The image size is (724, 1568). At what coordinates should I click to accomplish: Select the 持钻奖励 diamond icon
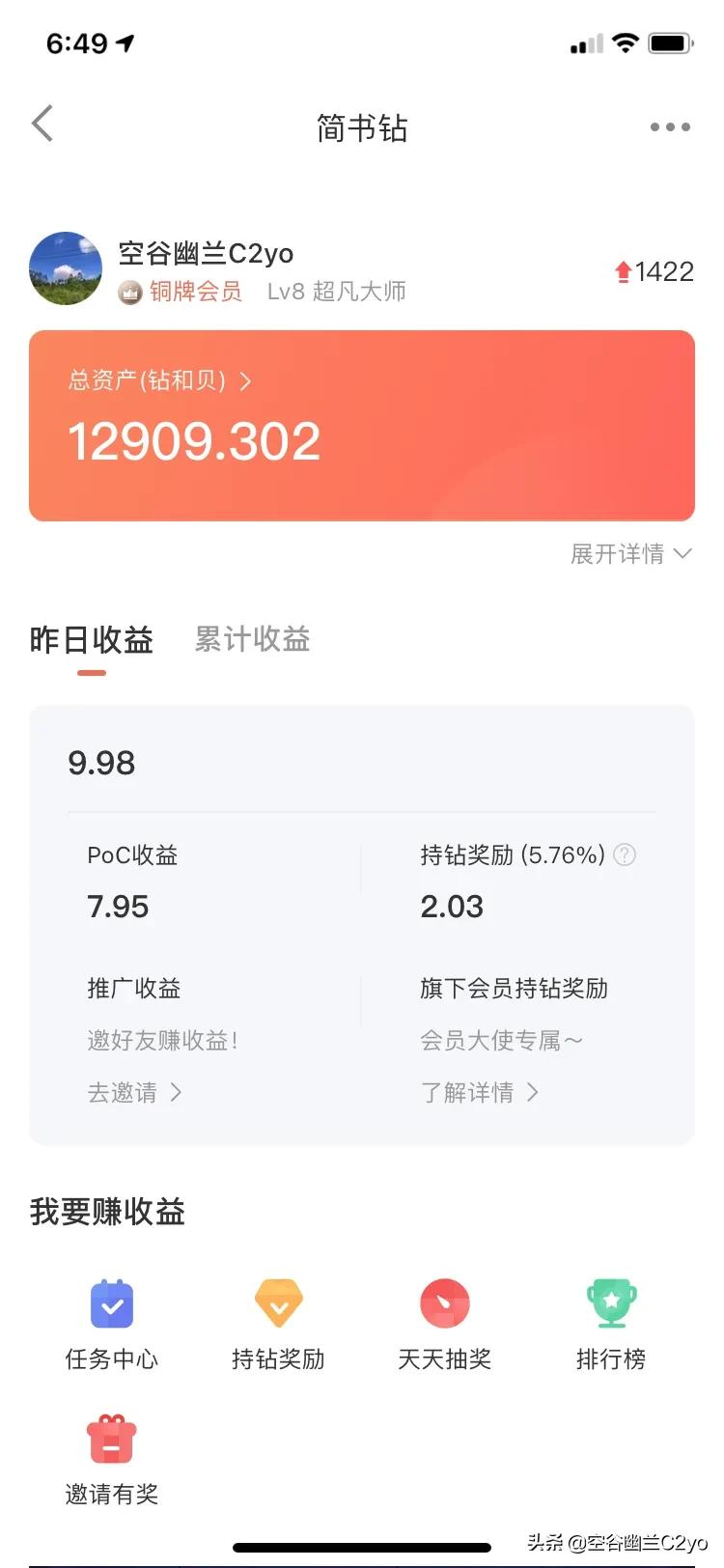pyautogui.click(x=278, y=1305)
